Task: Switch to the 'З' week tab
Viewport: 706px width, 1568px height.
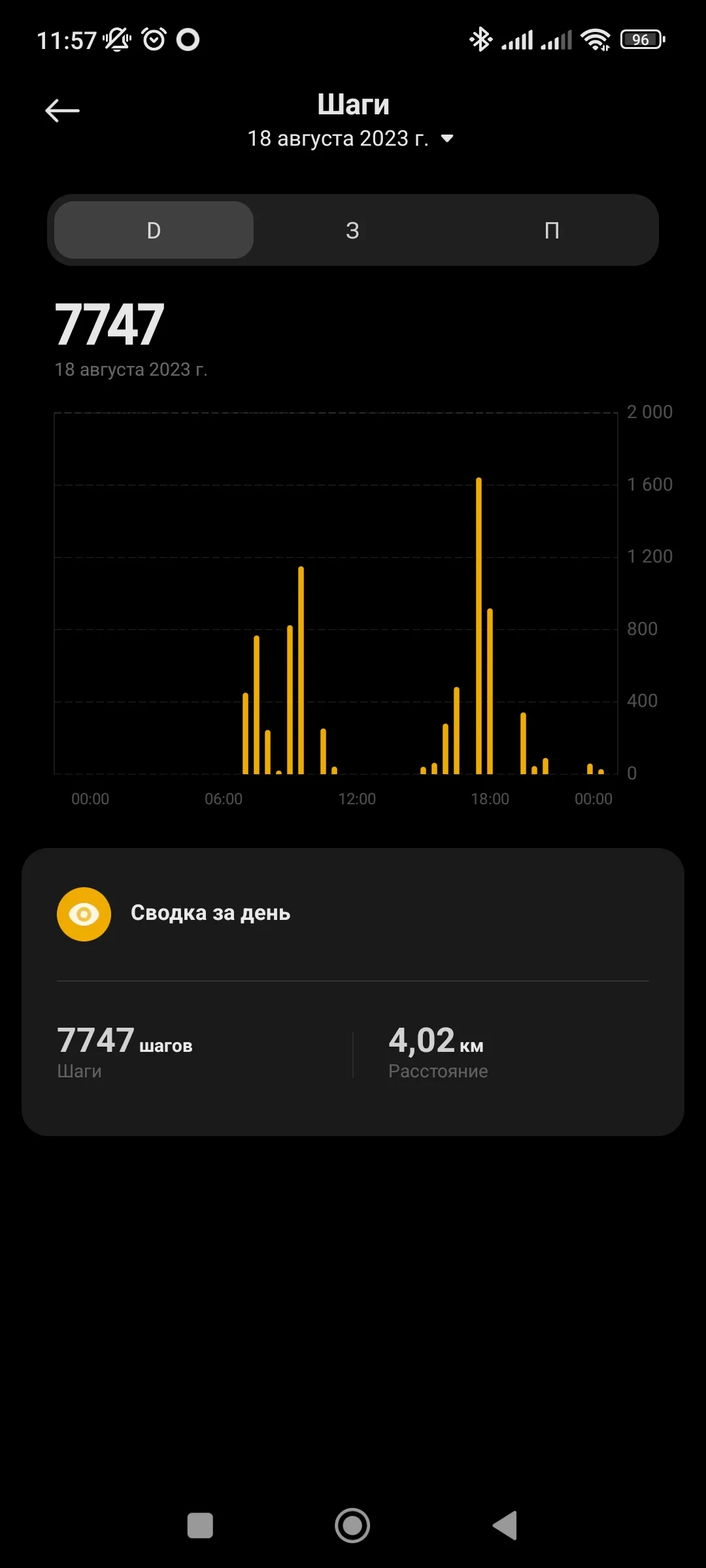Action: click(352, 230)
